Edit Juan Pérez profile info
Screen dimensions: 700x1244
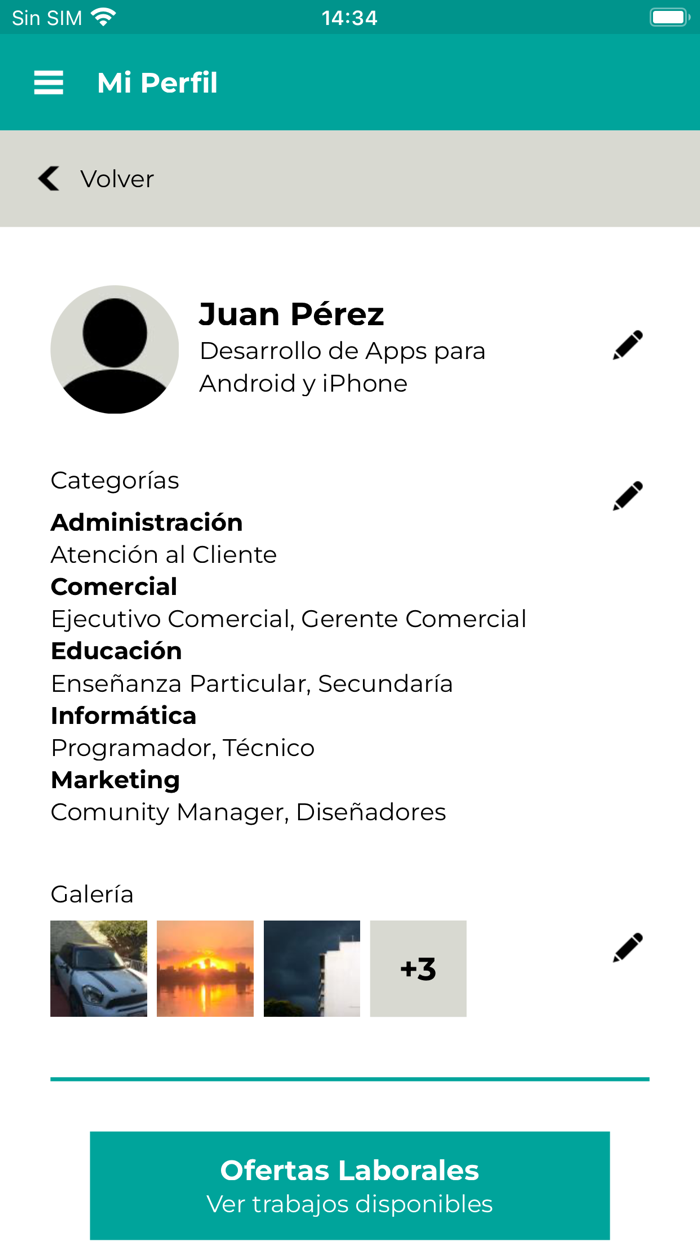click(x=628, y=346)
